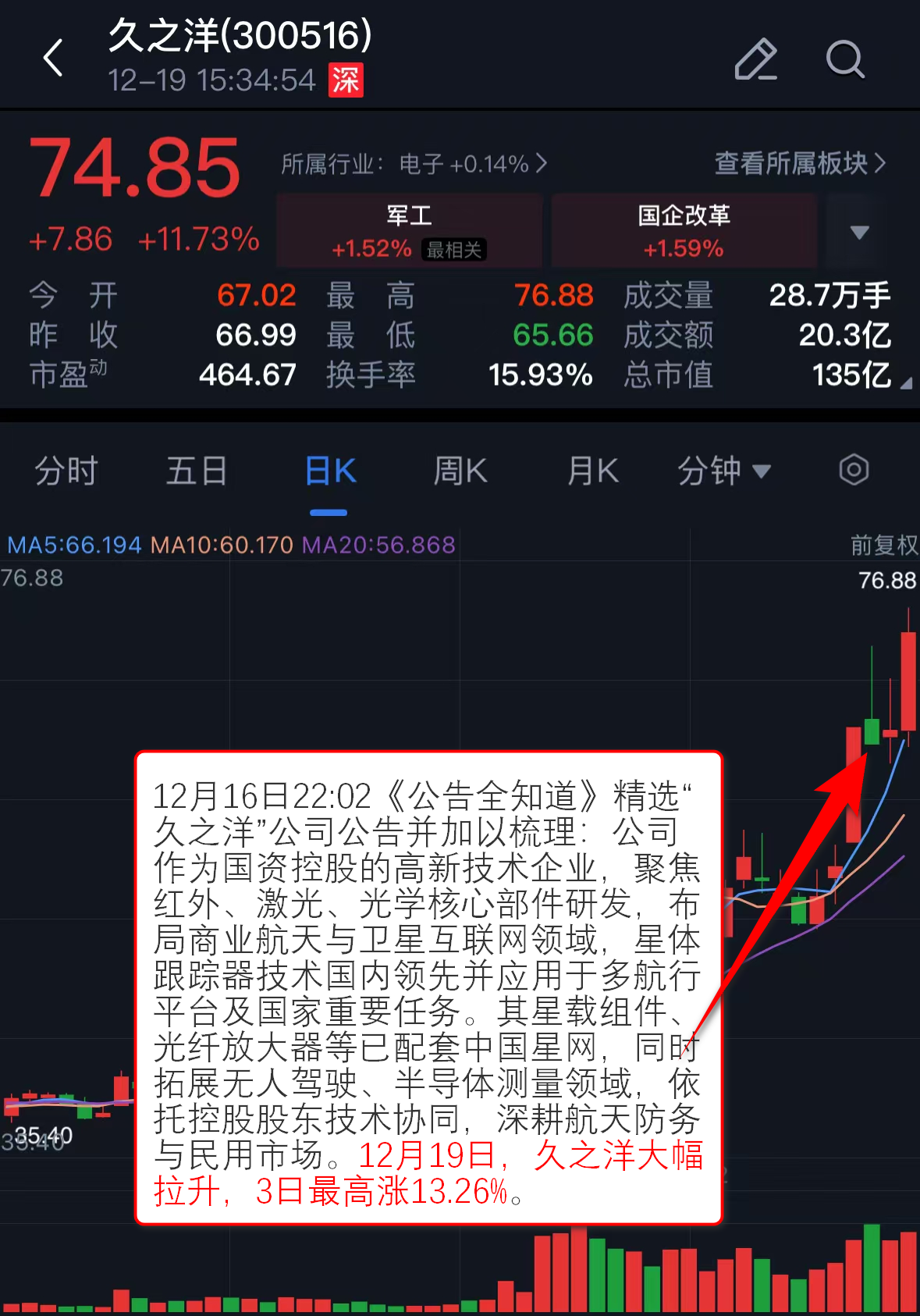
Task: Go back using the top-left arrow
Action: (x=53, y=59)
